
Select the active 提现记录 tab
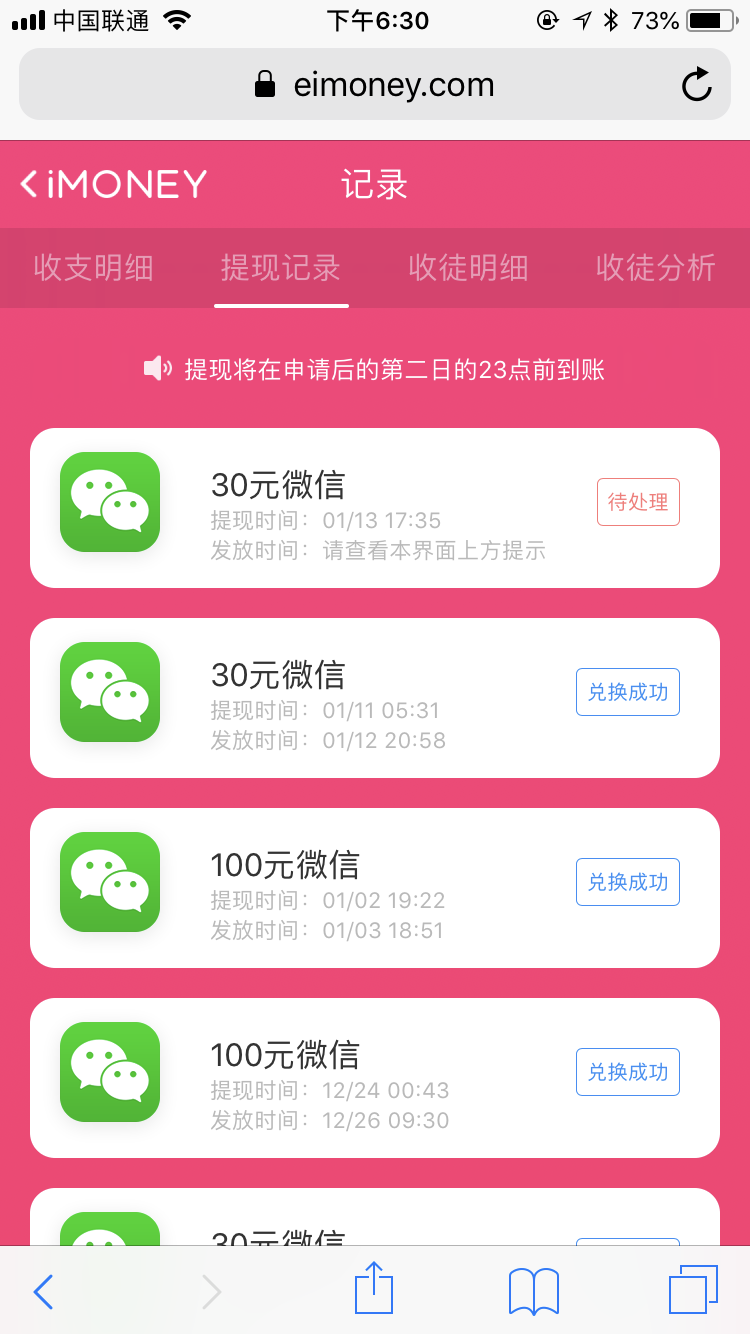281,268
